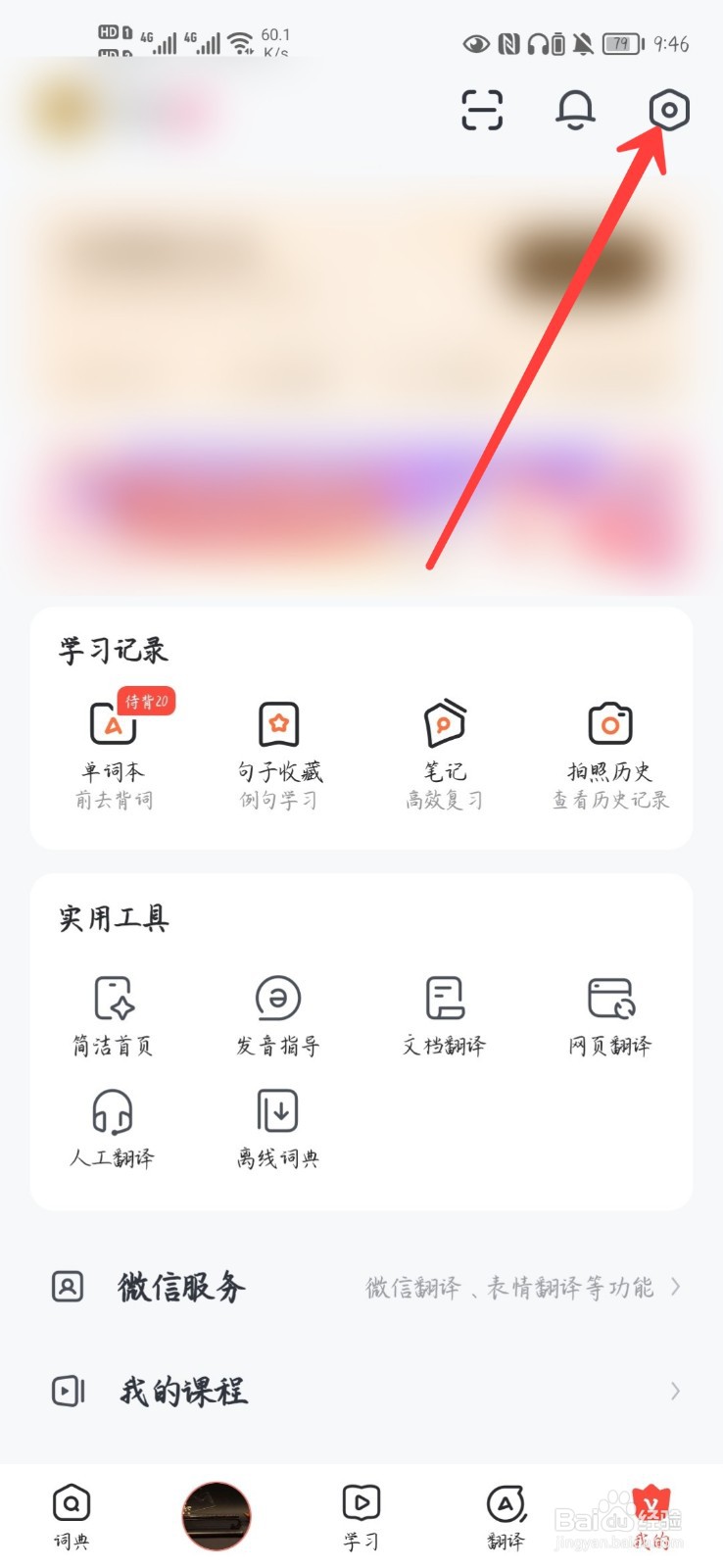Tap the profile avatar in bottom bar
723x1568 pixels.
tap(217, 1514)
